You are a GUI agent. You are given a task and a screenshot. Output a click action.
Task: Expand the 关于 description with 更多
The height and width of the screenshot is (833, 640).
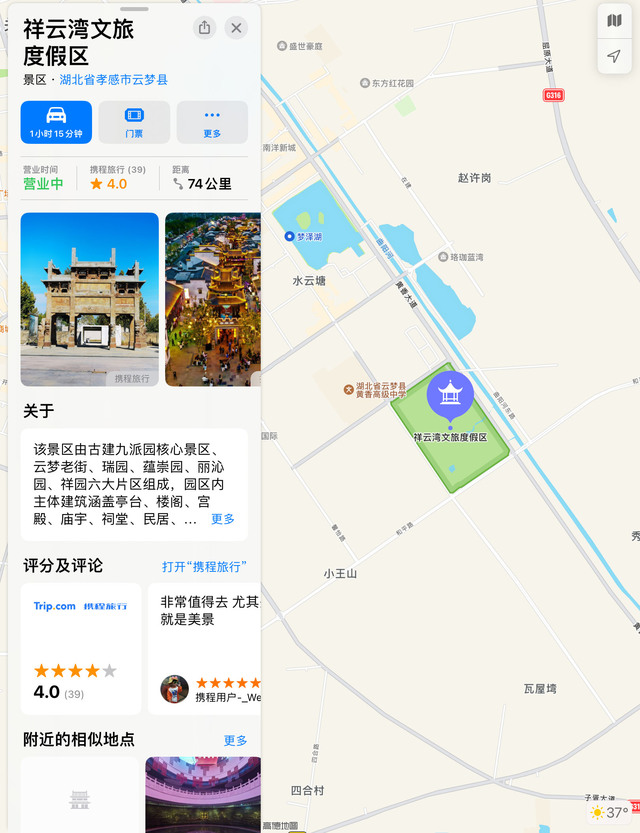[x=223, y=519]
